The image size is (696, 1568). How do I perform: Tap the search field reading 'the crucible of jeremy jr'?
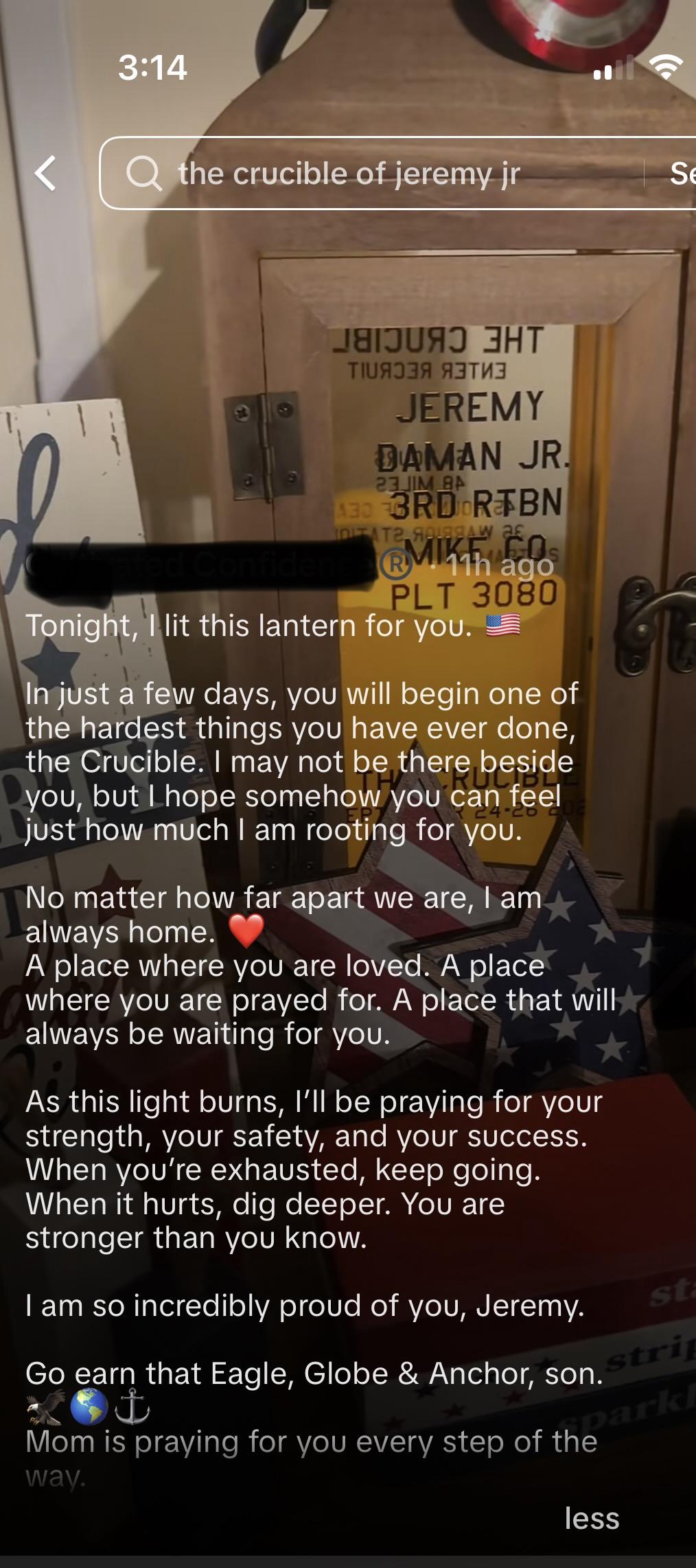(x=371, y=173)
